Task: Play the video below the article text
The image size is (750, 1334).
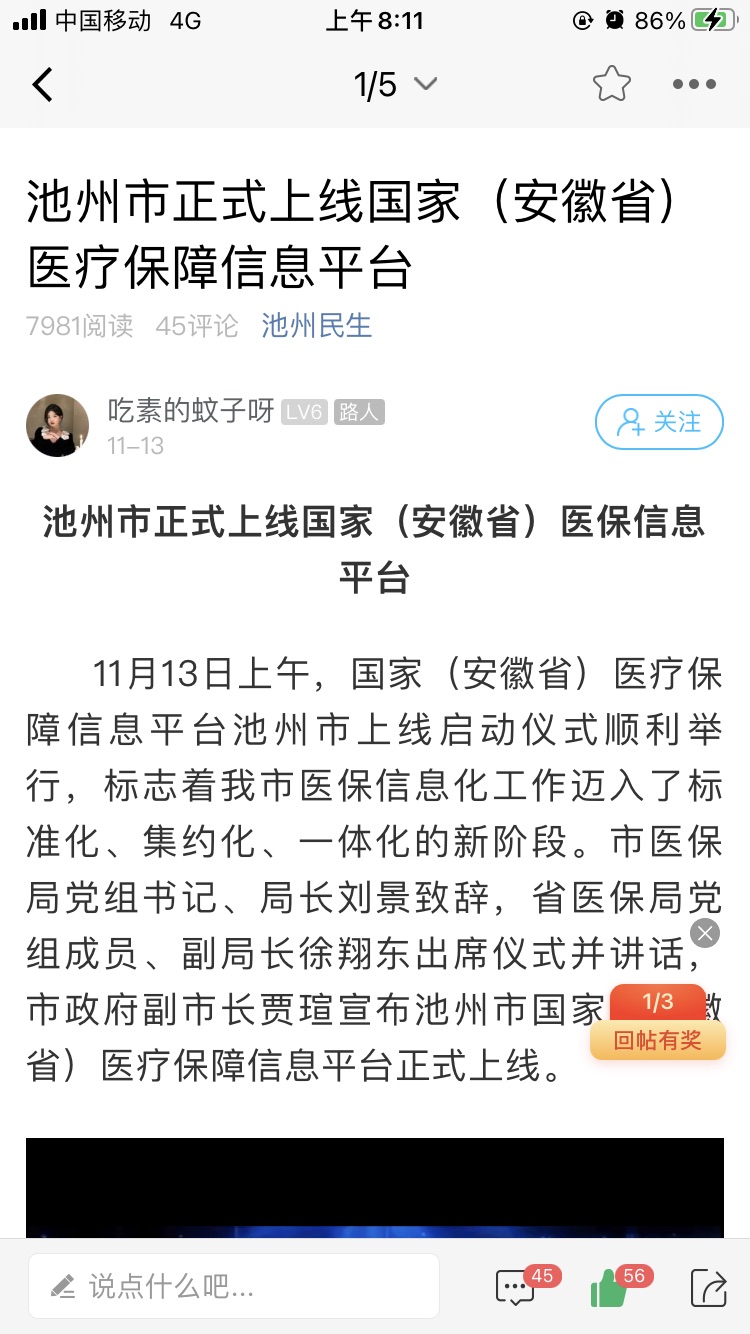Action: 374,1188
